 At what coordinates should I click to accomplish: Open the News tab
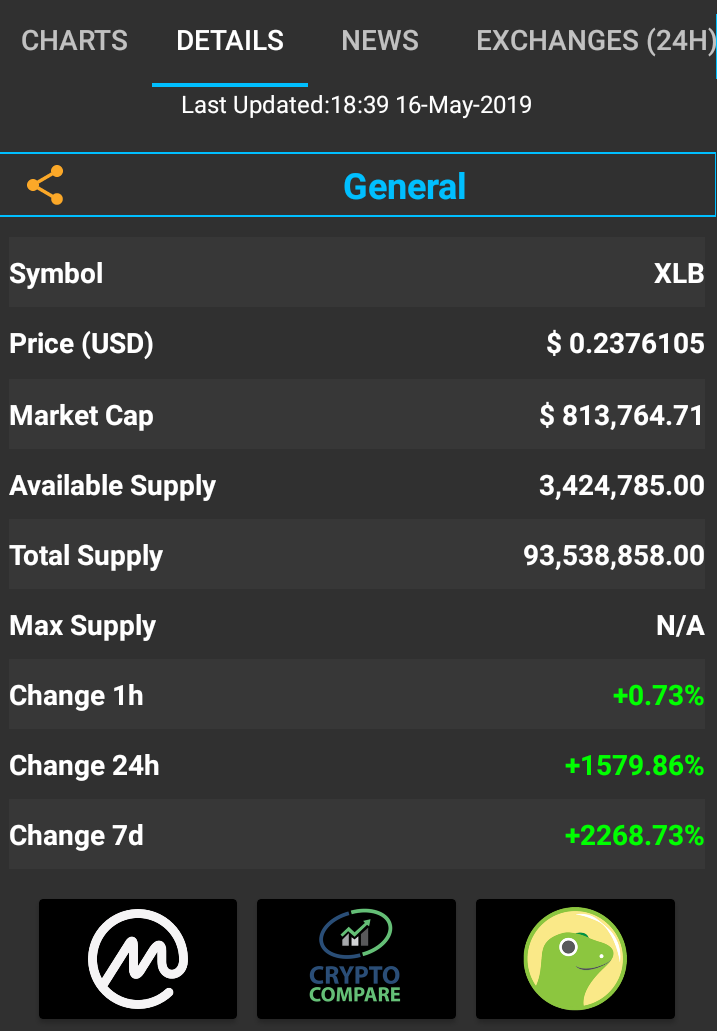tap(380, 41)
